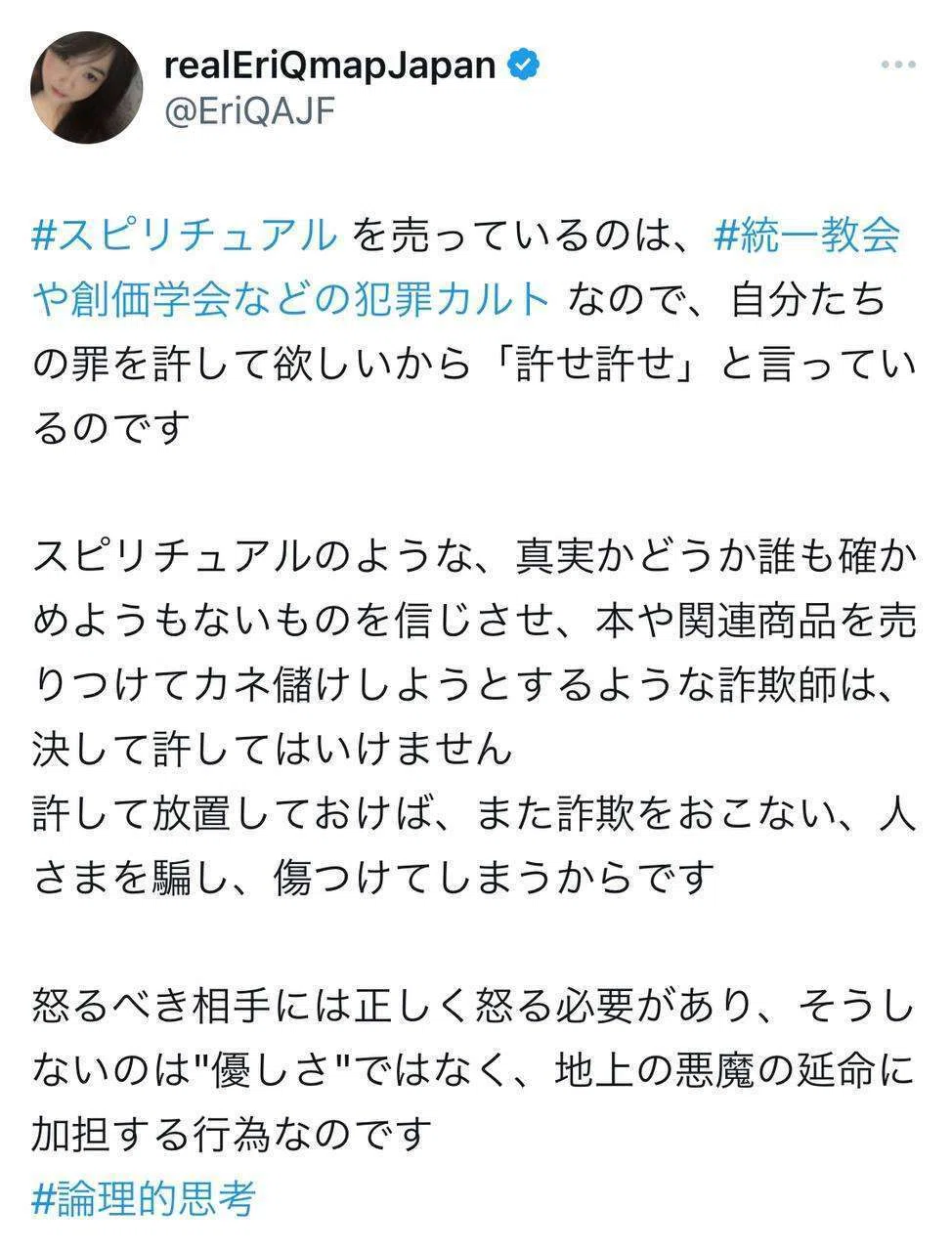View the @EriQAJF account handle
952x1251 pixels.
[x=251, y=112]
